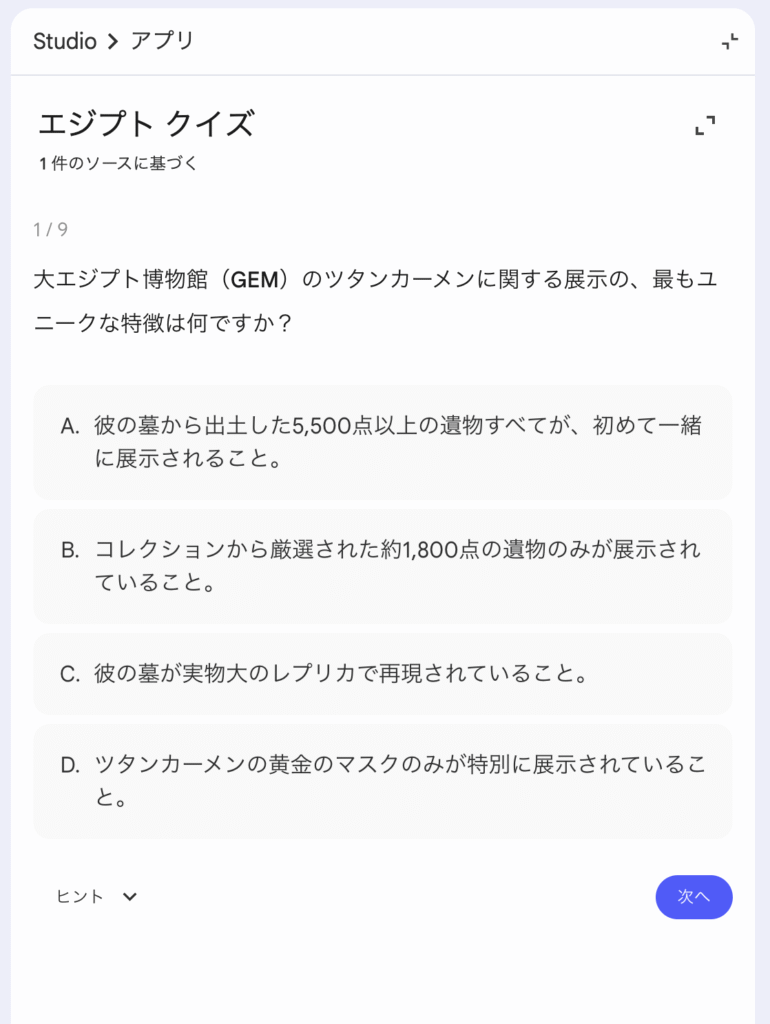Choose answer B about 約1,800点の遺物
Viewport: 770px width, 1024px height.
coord(382,566)
